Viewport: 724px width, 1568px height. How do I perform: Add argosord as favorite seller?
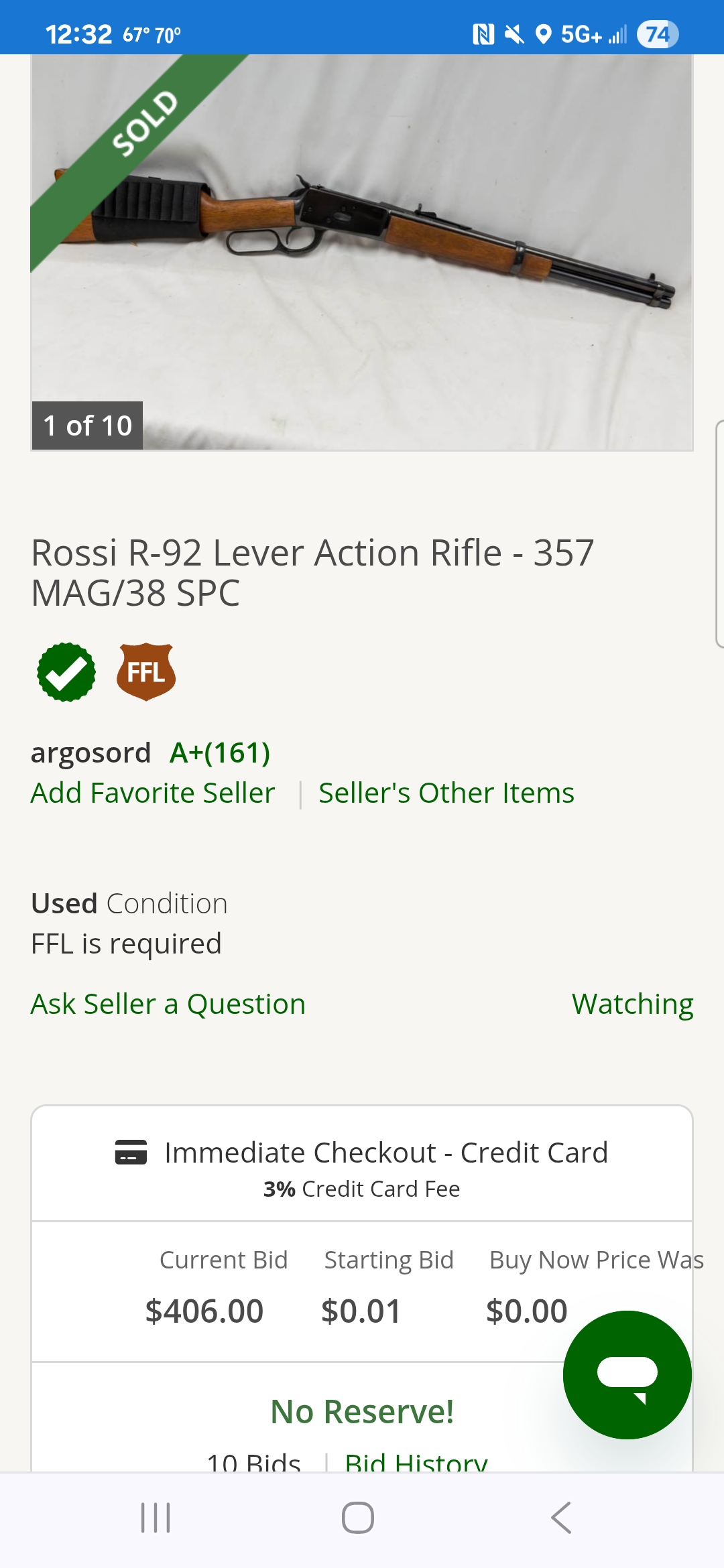[x=153, y=793]
